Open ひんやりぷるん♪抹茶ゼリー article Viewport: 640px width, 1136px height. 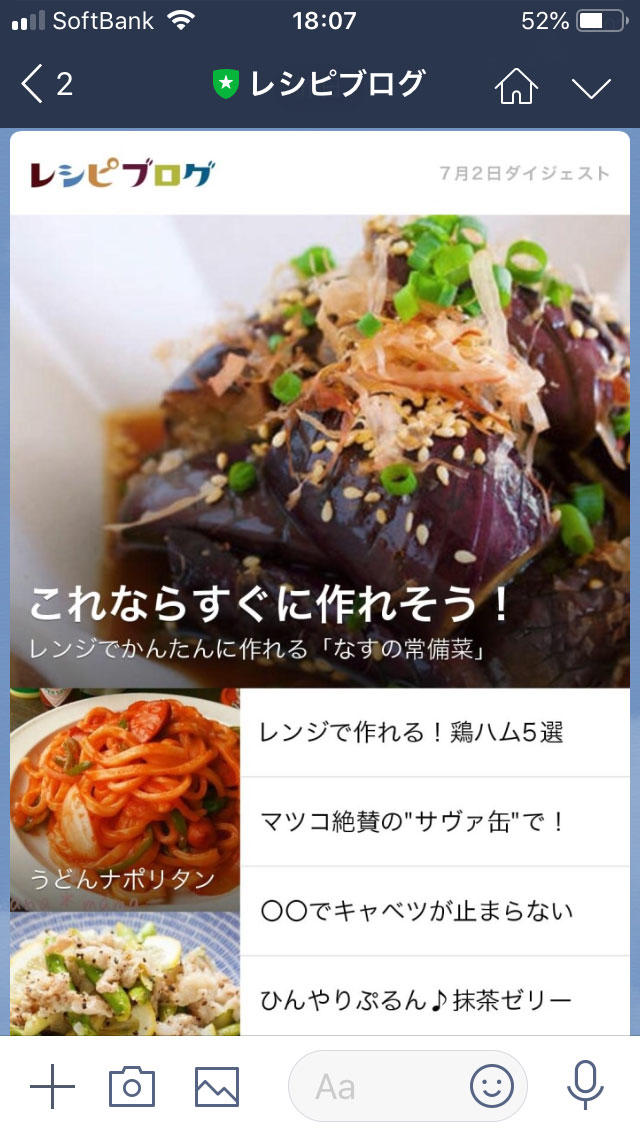[435, 996]
